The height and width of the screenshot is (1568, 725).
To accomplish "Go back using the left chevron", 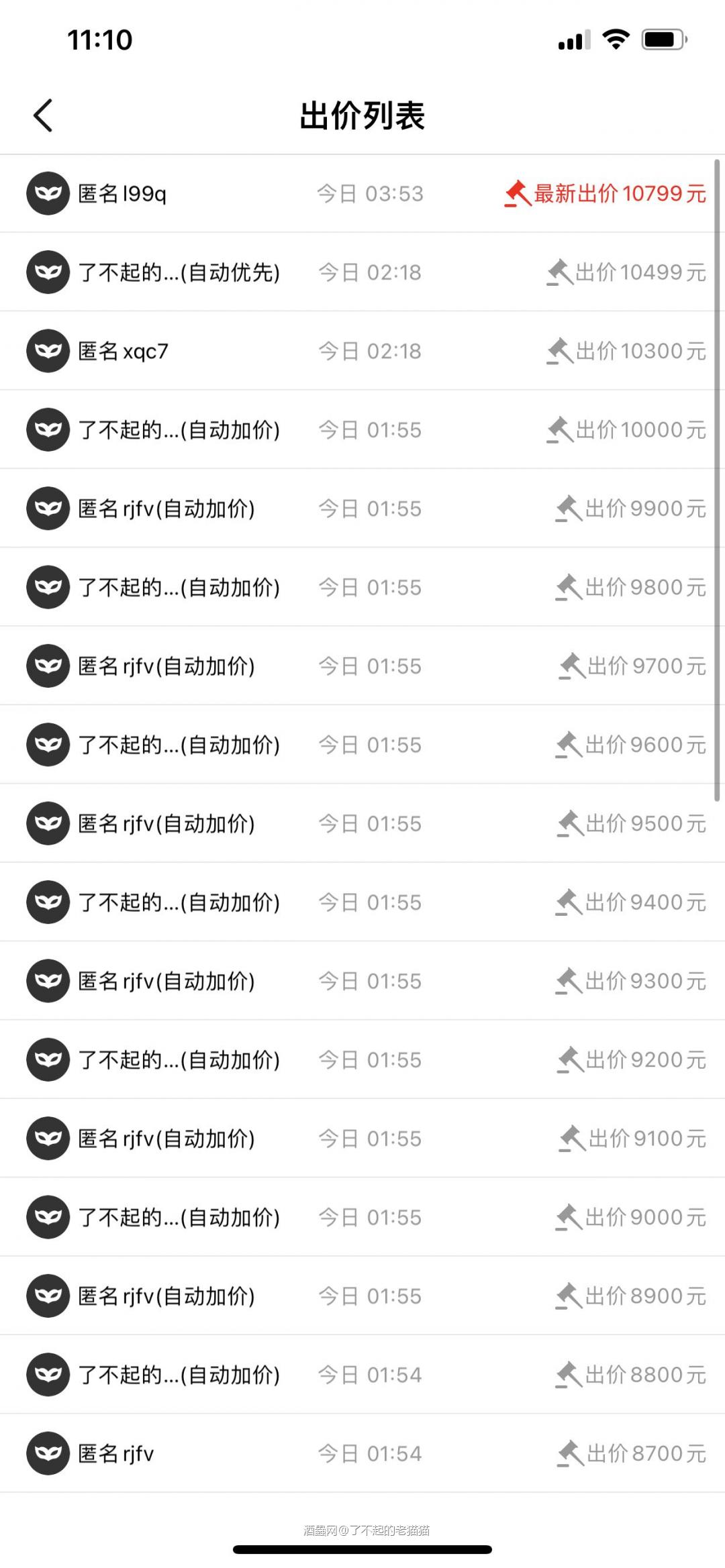I will pyautogui.click(x=43, y=115).
